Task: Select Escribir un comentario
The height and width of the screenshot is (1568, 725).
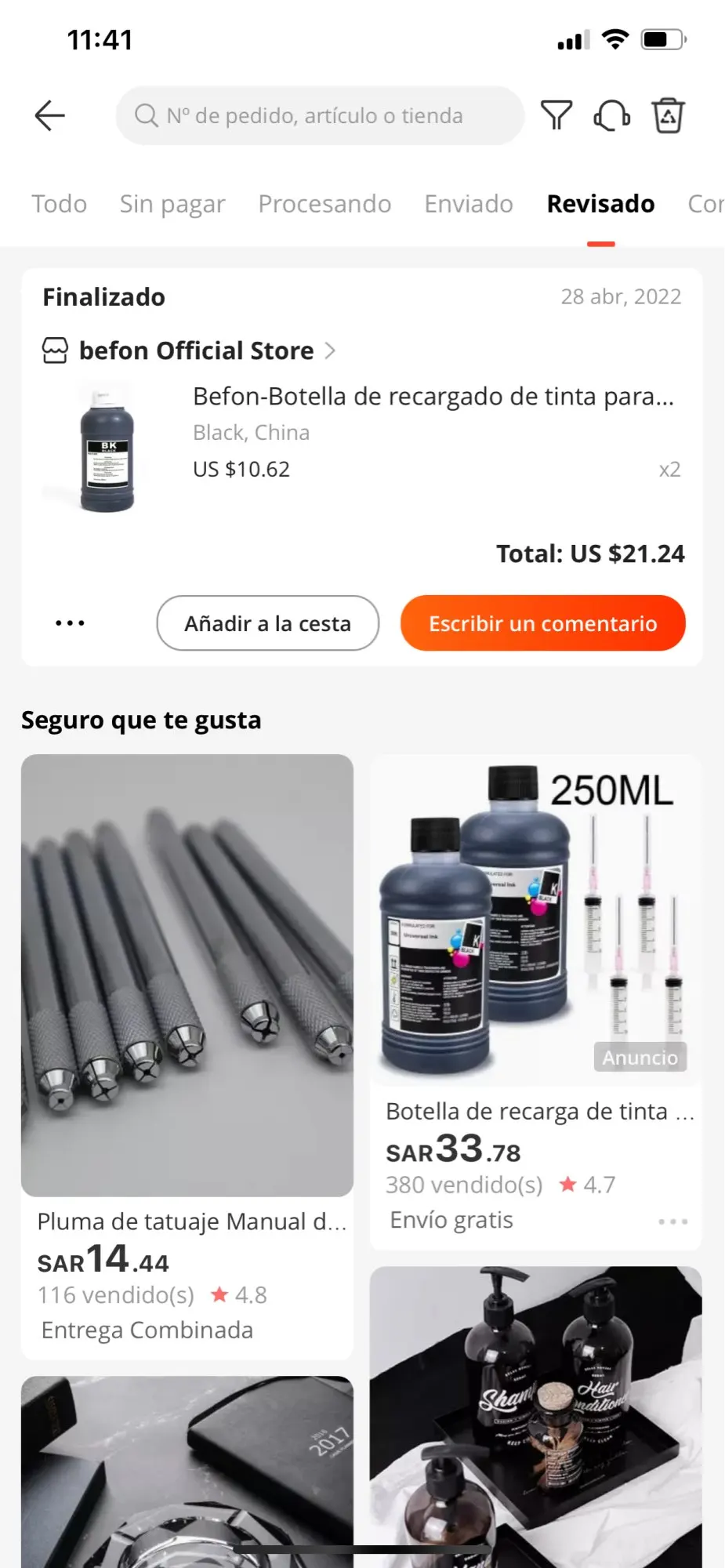Action: [x=542, y=623]
